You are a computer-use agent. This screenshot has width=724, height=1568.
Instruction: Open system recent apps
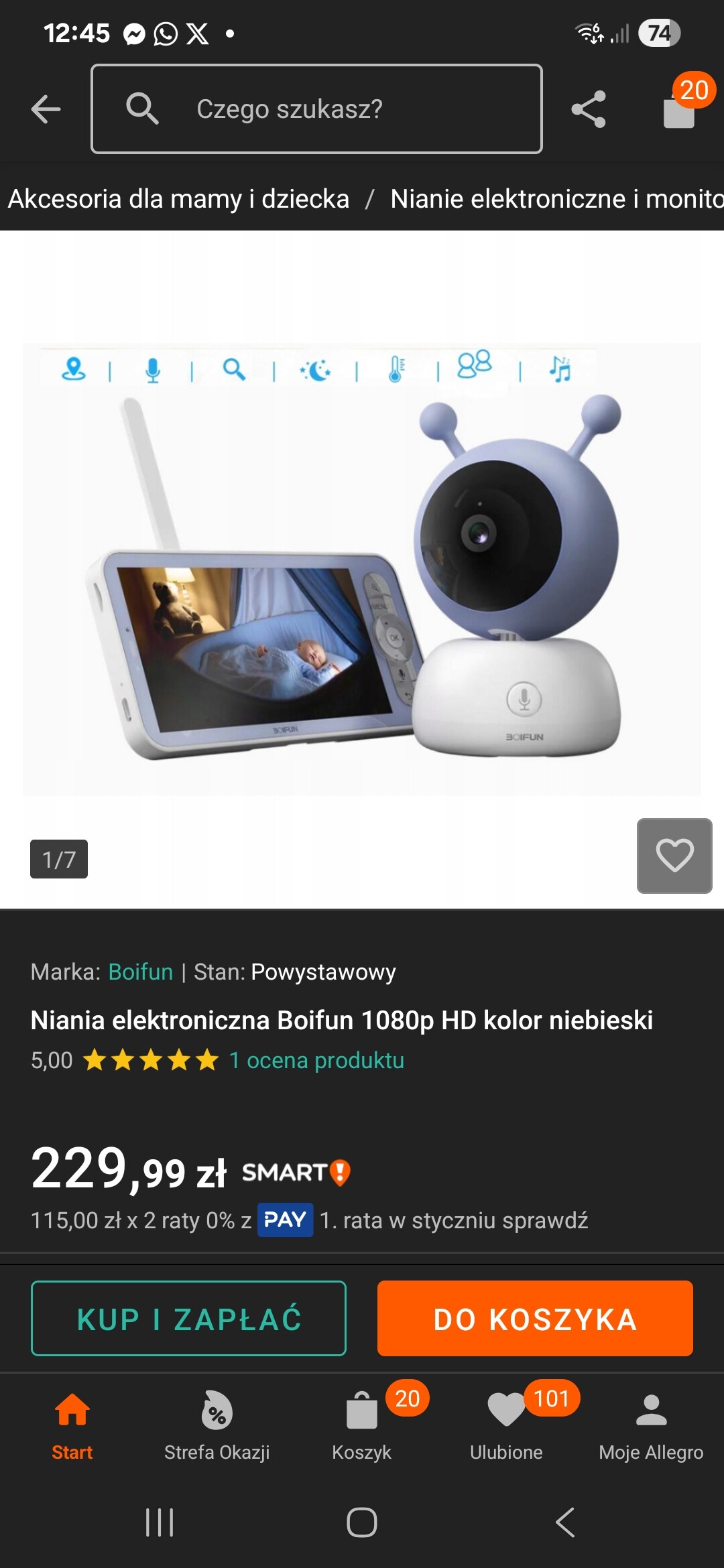click(160, 1522)
